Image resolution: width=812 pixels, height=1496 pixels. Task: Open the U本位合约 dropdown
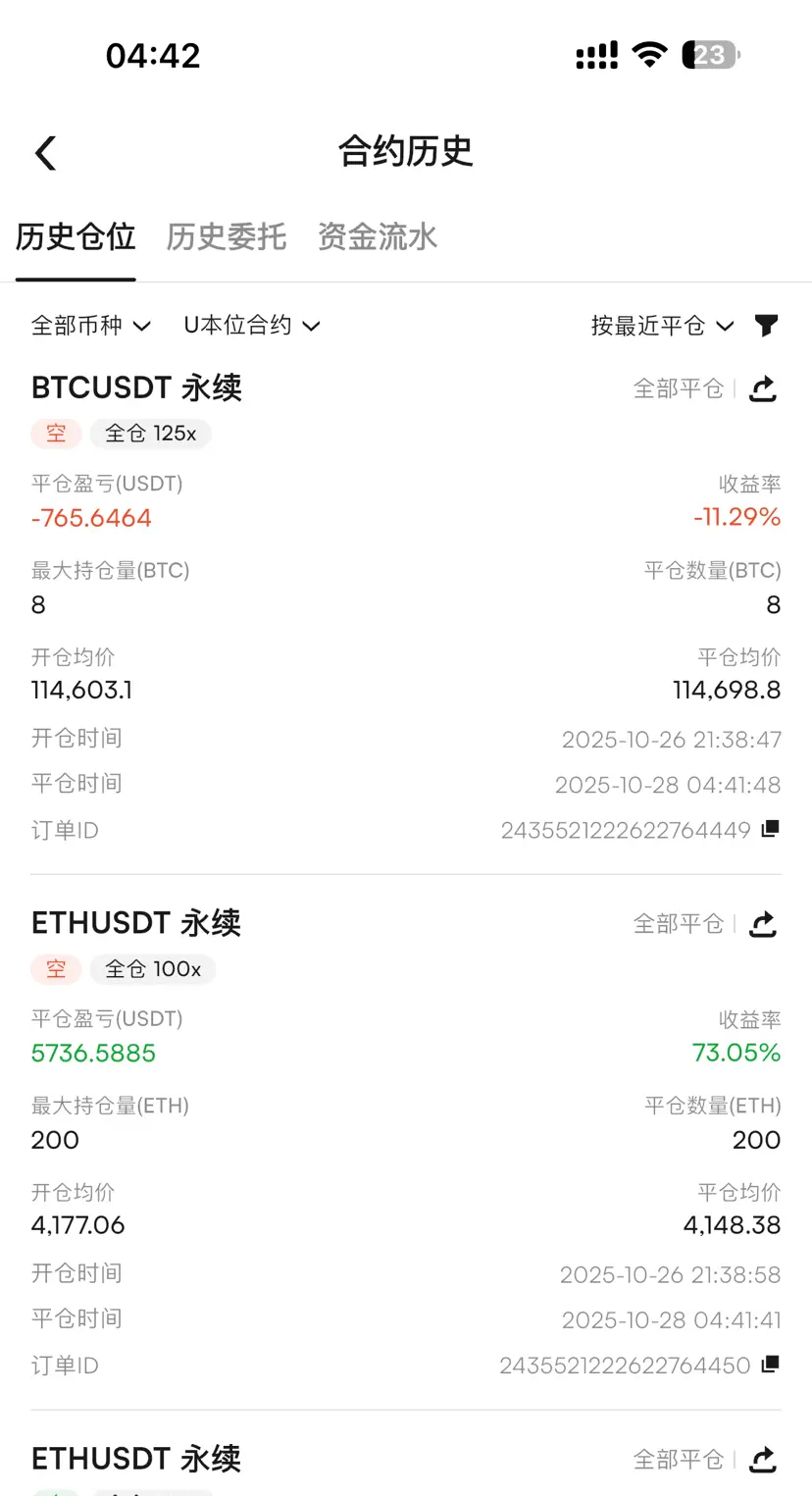pos(252,326)
